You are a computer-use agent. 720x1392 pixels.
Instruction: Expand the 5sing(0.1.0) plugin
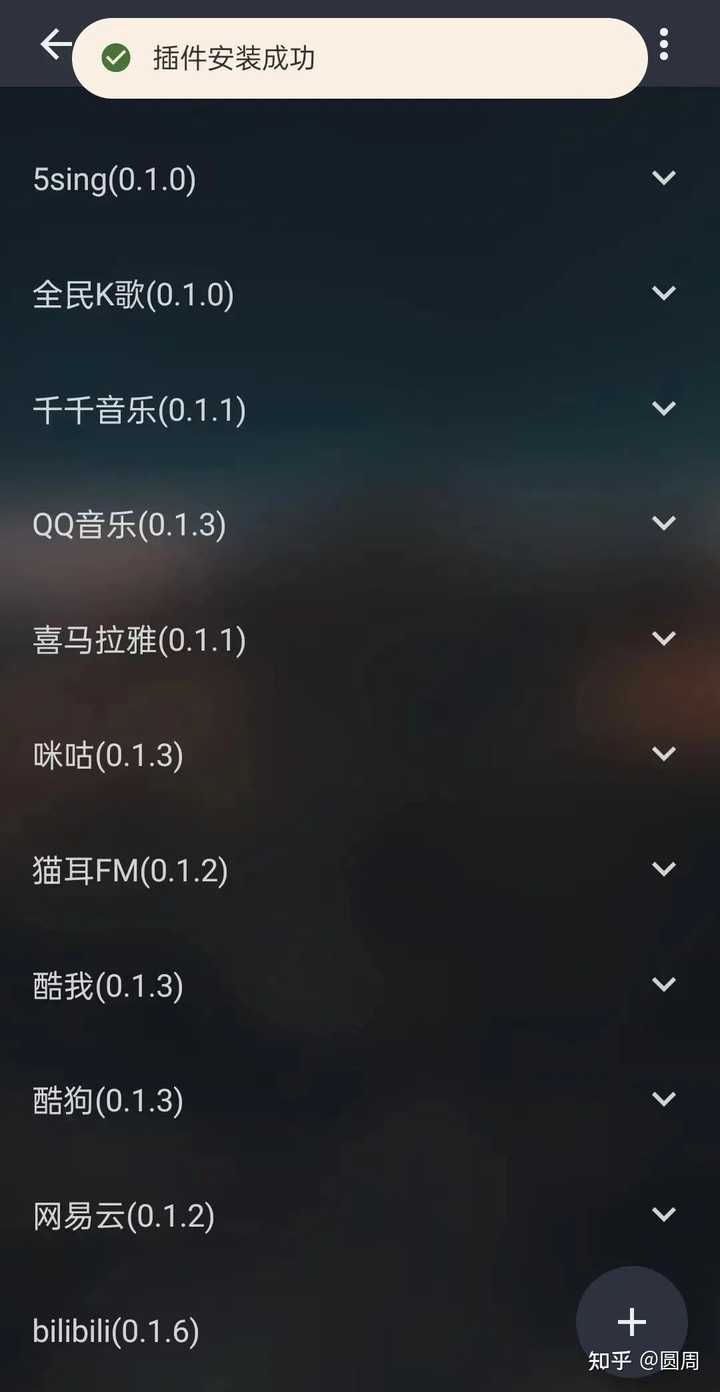(x=664, y=178)
